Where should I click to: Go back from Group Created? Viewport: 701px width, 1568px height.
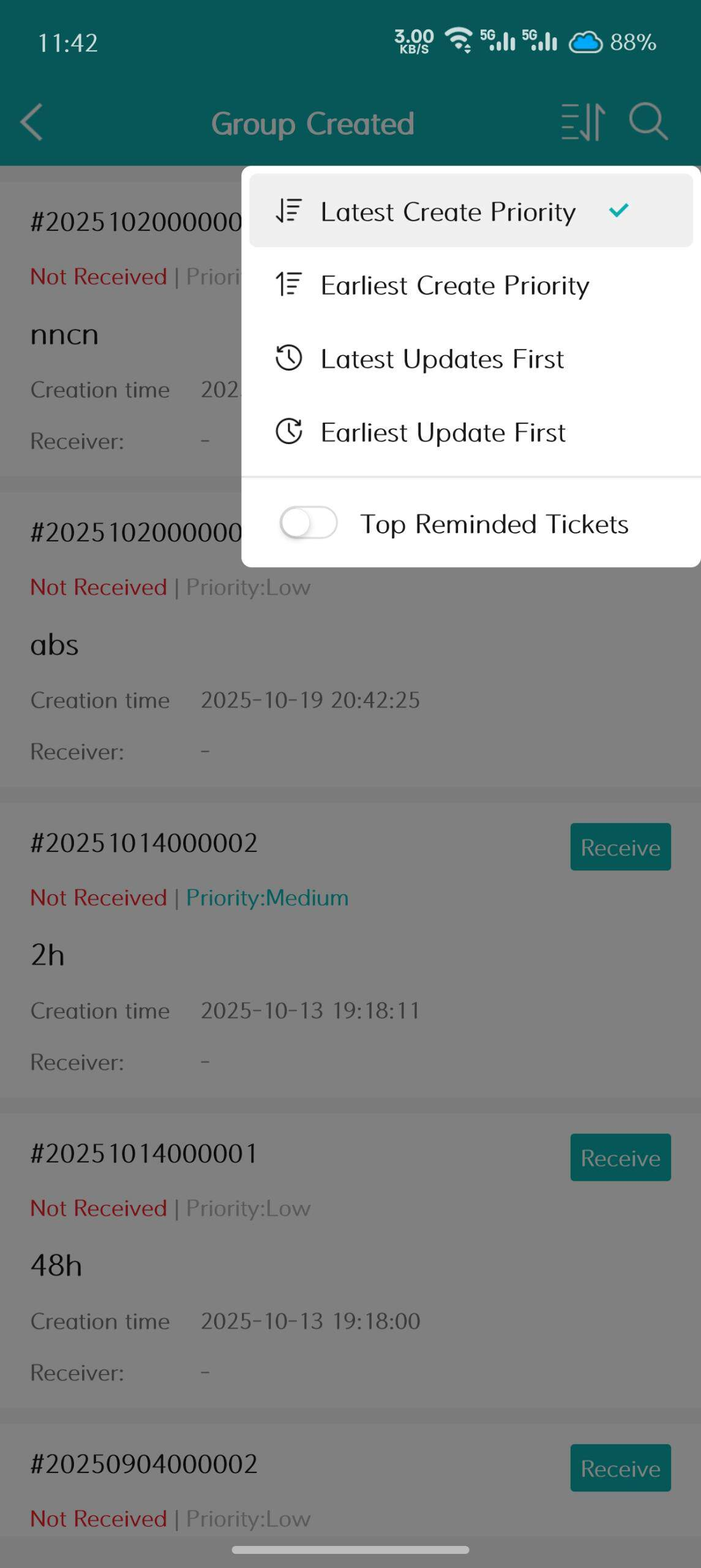(32, 123)
